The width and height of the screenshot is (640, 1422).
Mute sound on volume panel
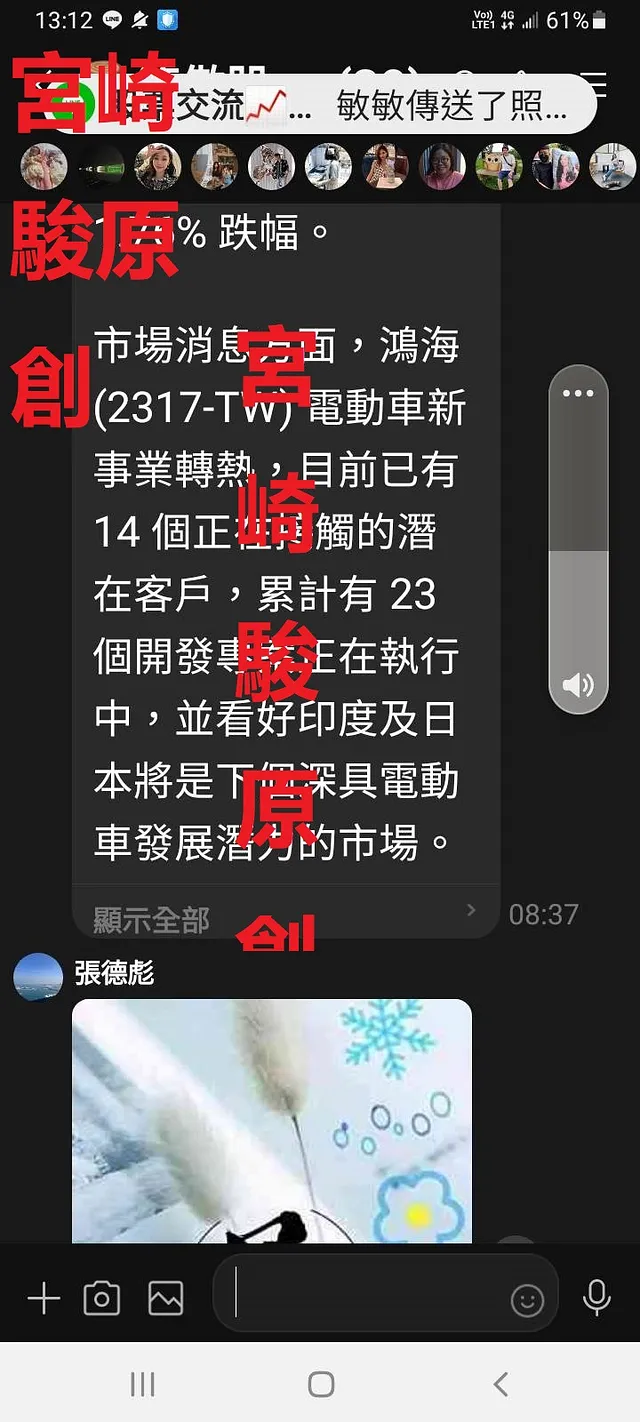point(578,685)
